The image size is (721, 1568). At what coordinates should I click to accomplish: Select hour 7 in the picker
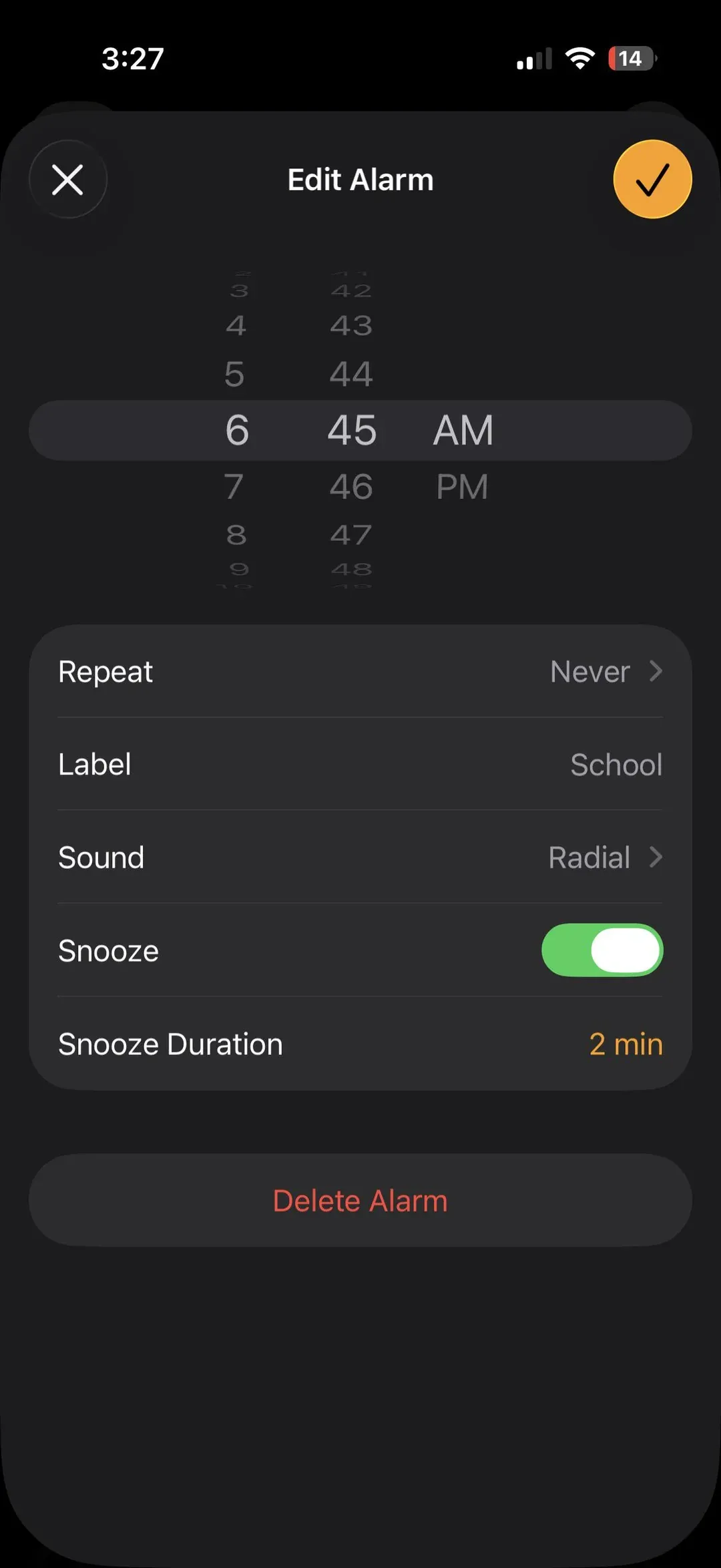coord(234,487)
